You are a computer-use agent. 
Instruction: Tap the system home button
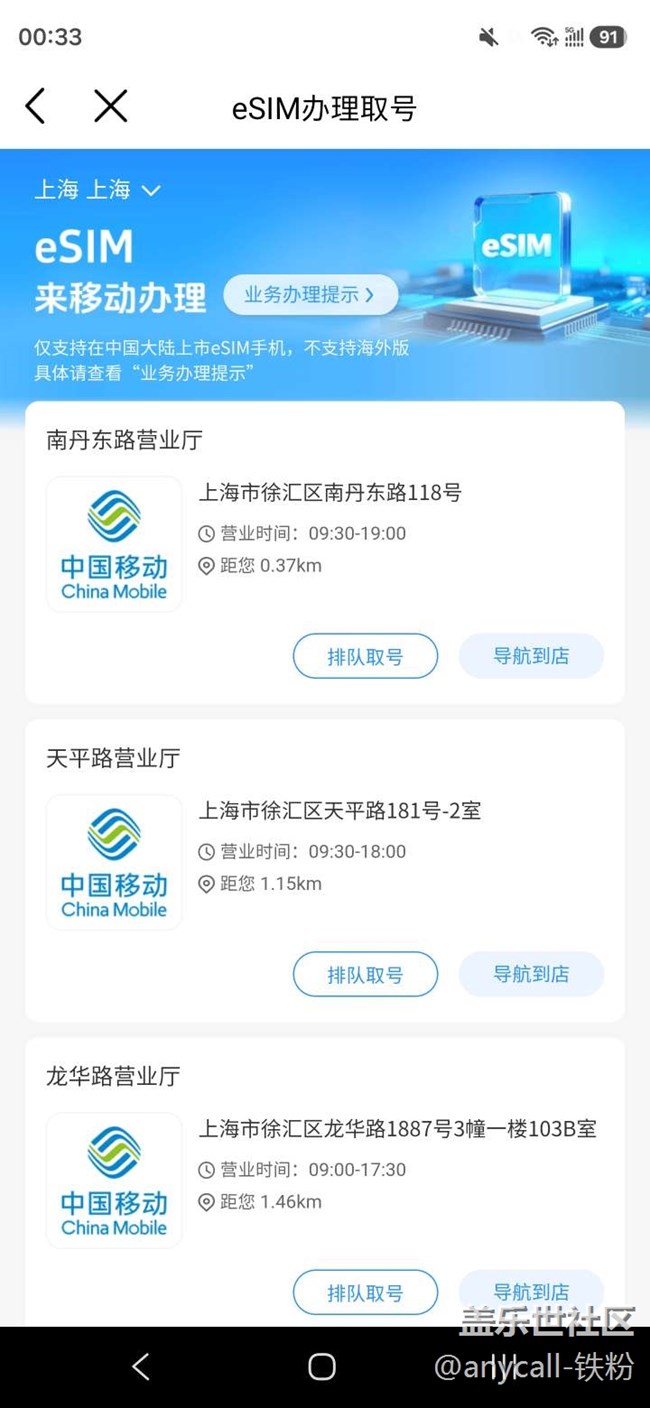tap(321, 1367)
